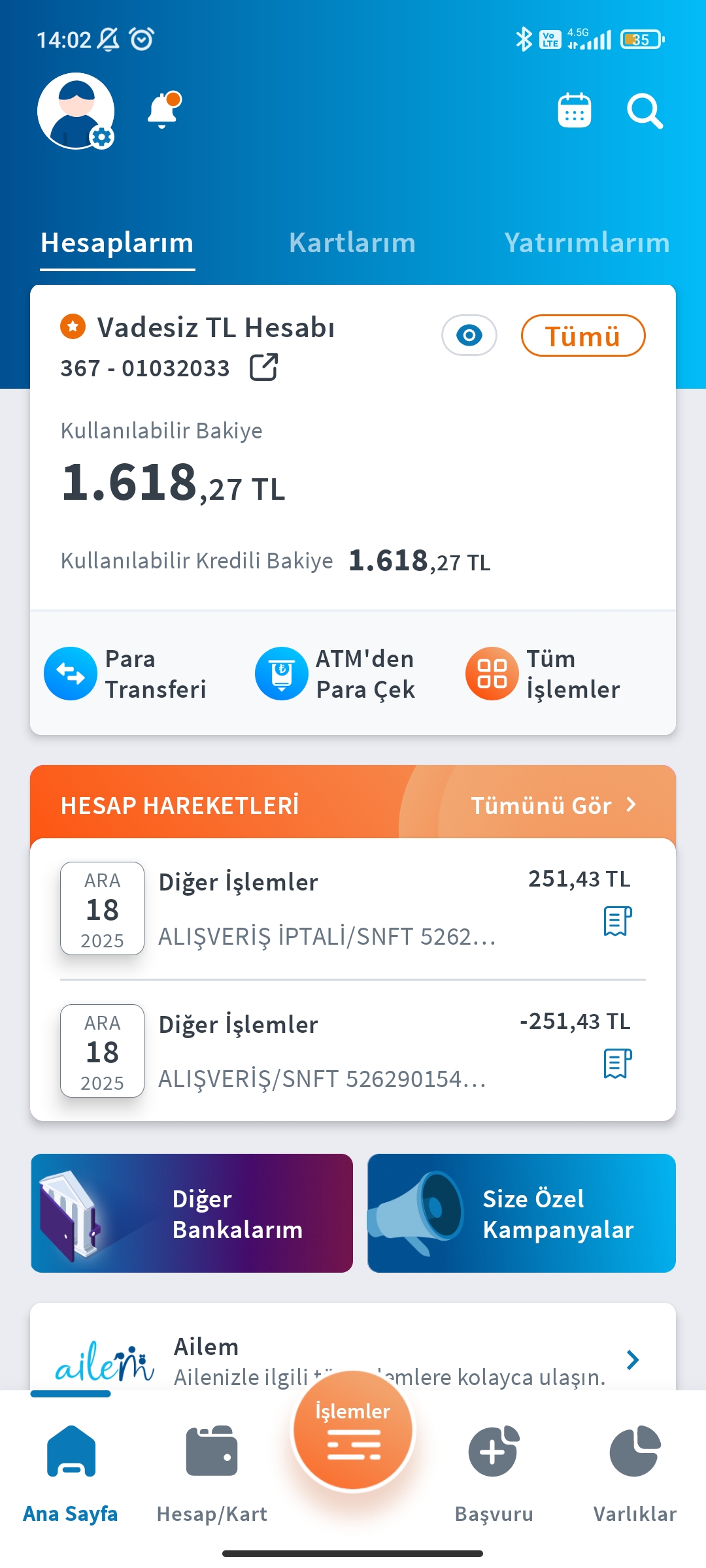
Task: Switch to the Kartlarım tab
Action: coord(352,243)
